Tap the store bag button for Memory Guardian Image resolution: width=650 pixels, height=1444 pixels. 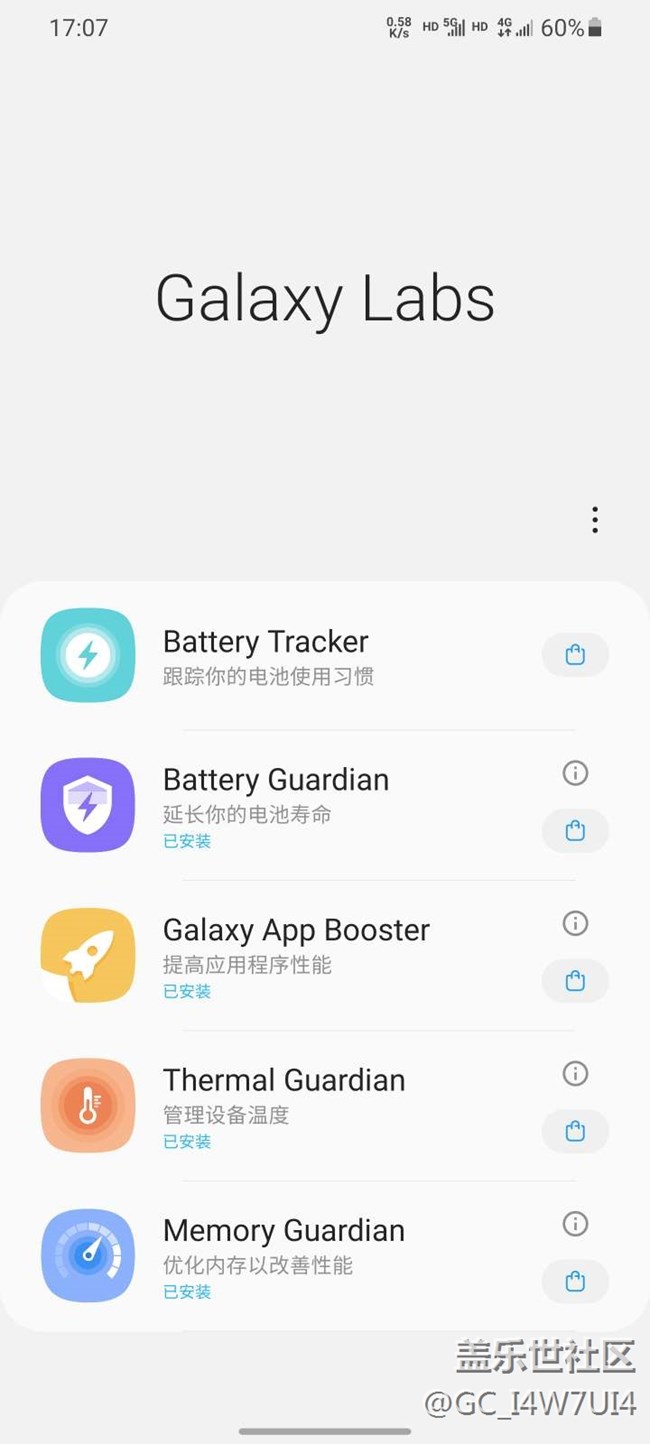tap(575, 1281)
